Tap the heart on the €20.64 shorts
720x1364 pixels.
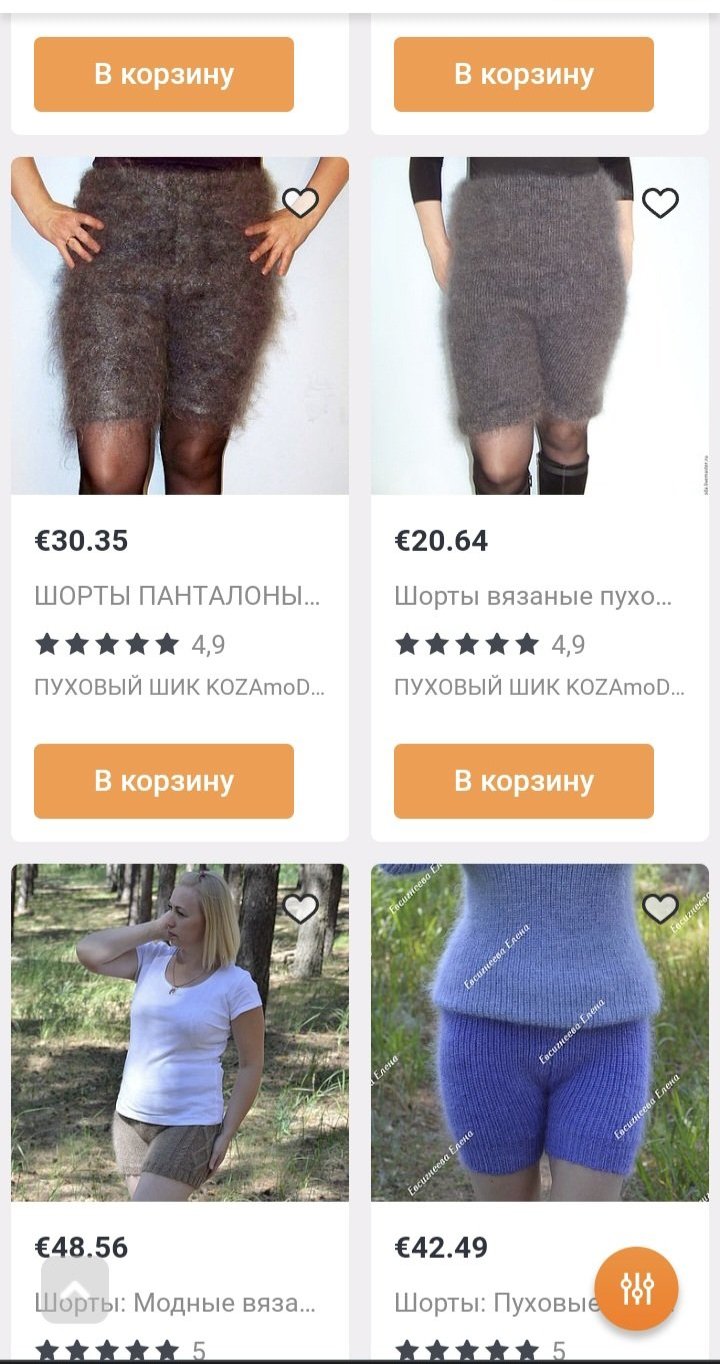point(660,203)
